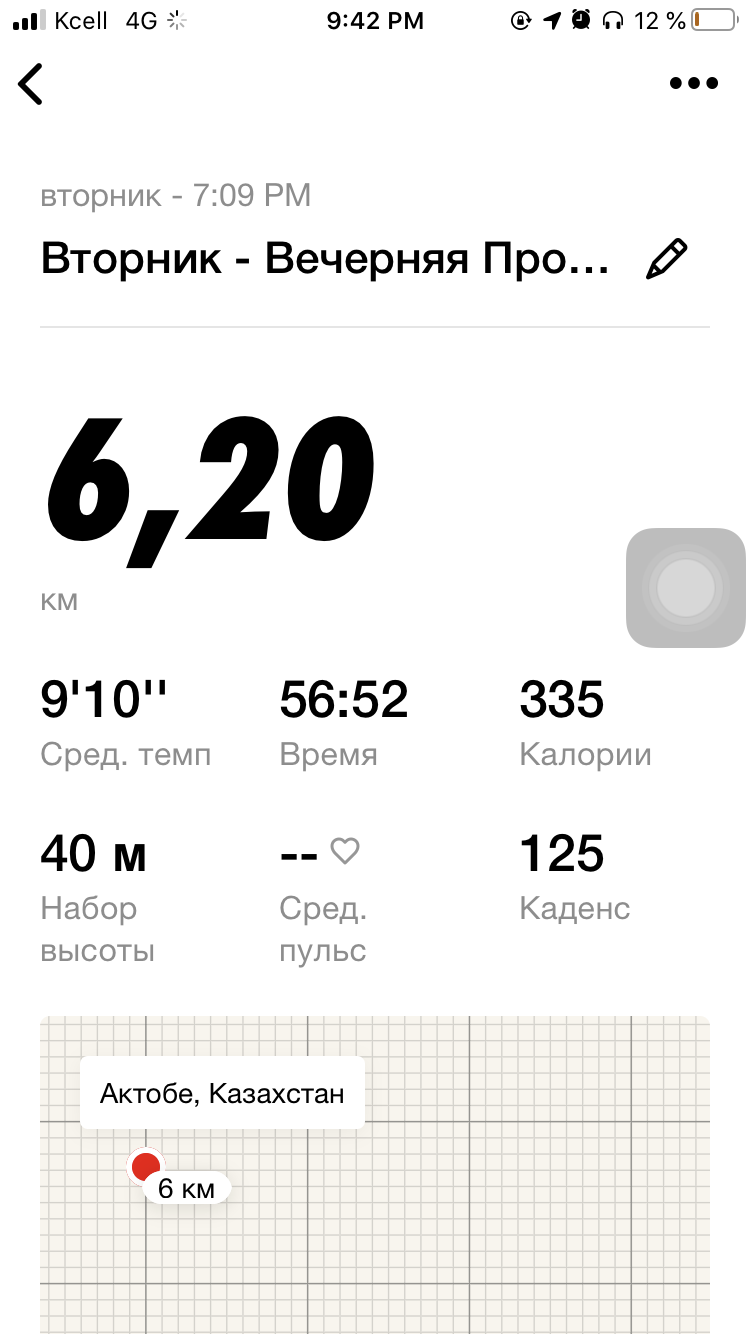
Task: Open the Актобе, Казахстан route map
Action: pos(375,1200)
